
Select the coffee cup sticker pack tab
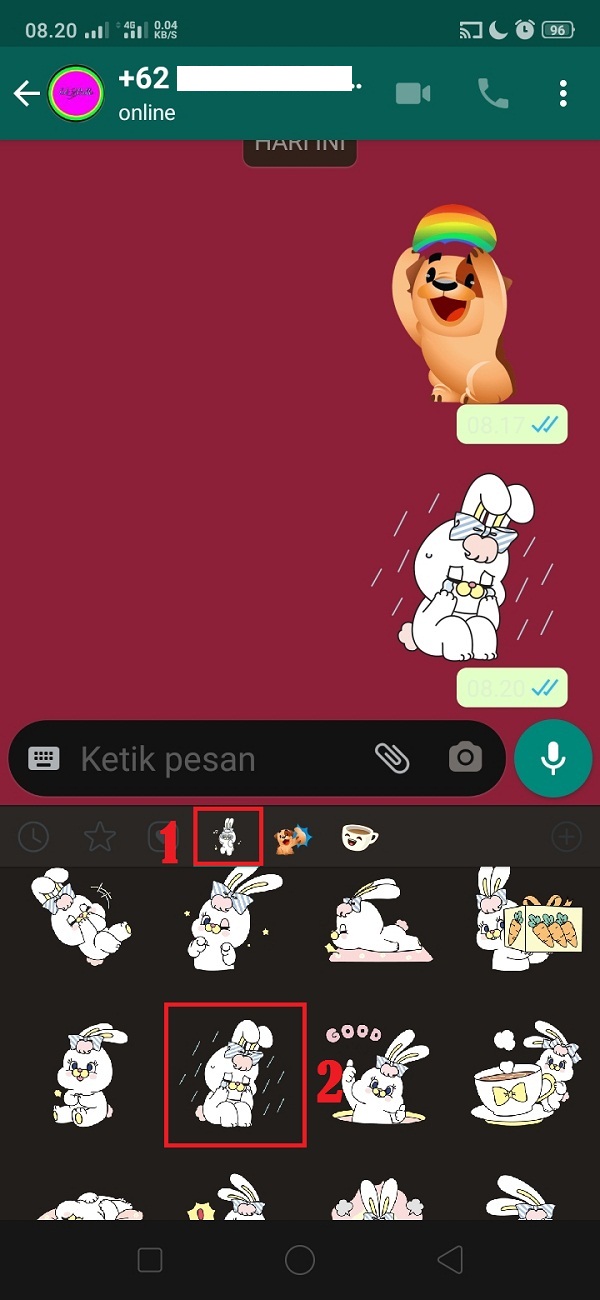pyautogui.click(x=359, y=837)
